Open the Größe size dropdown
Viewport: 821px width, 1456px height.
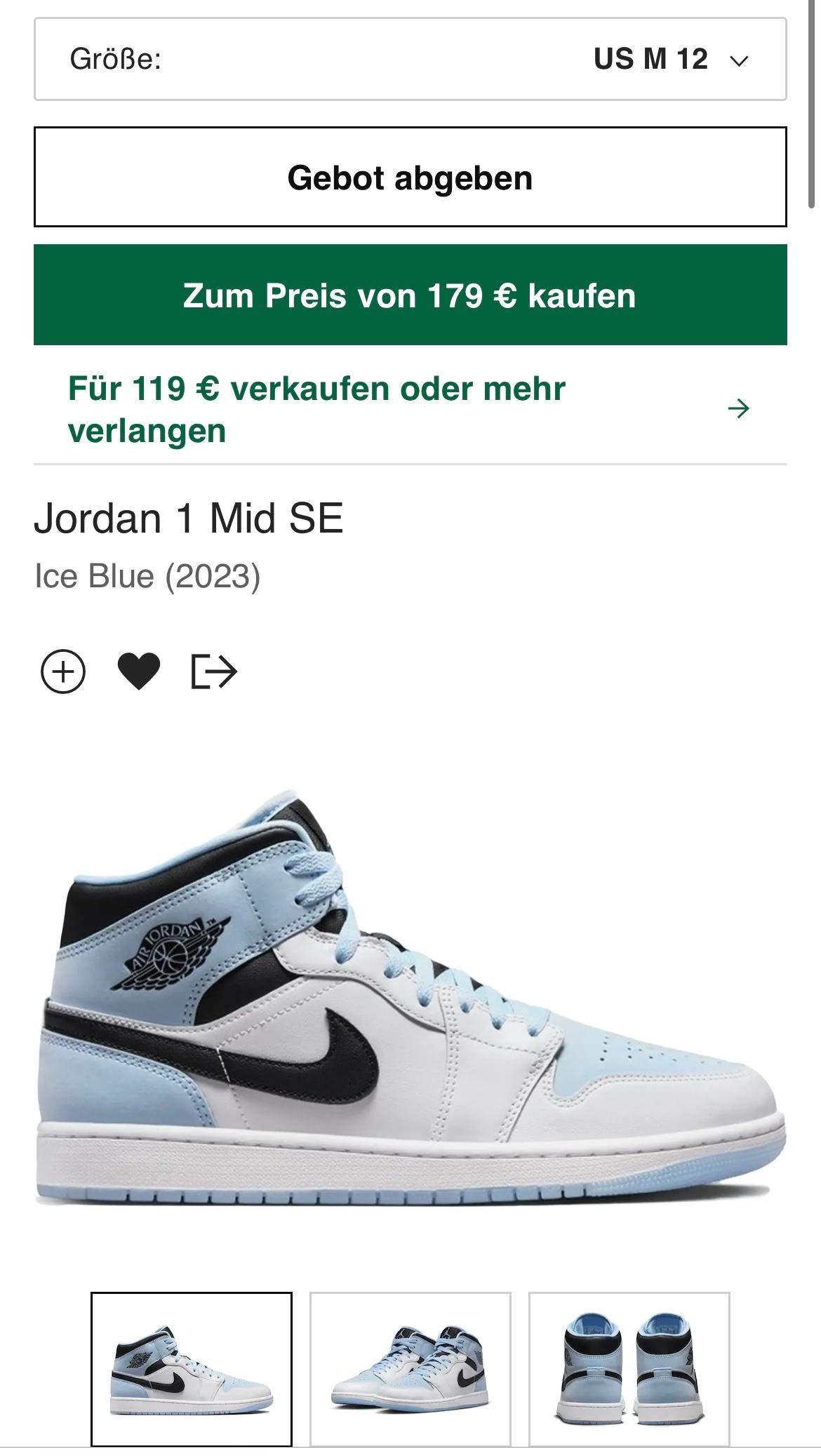point(410,59)
